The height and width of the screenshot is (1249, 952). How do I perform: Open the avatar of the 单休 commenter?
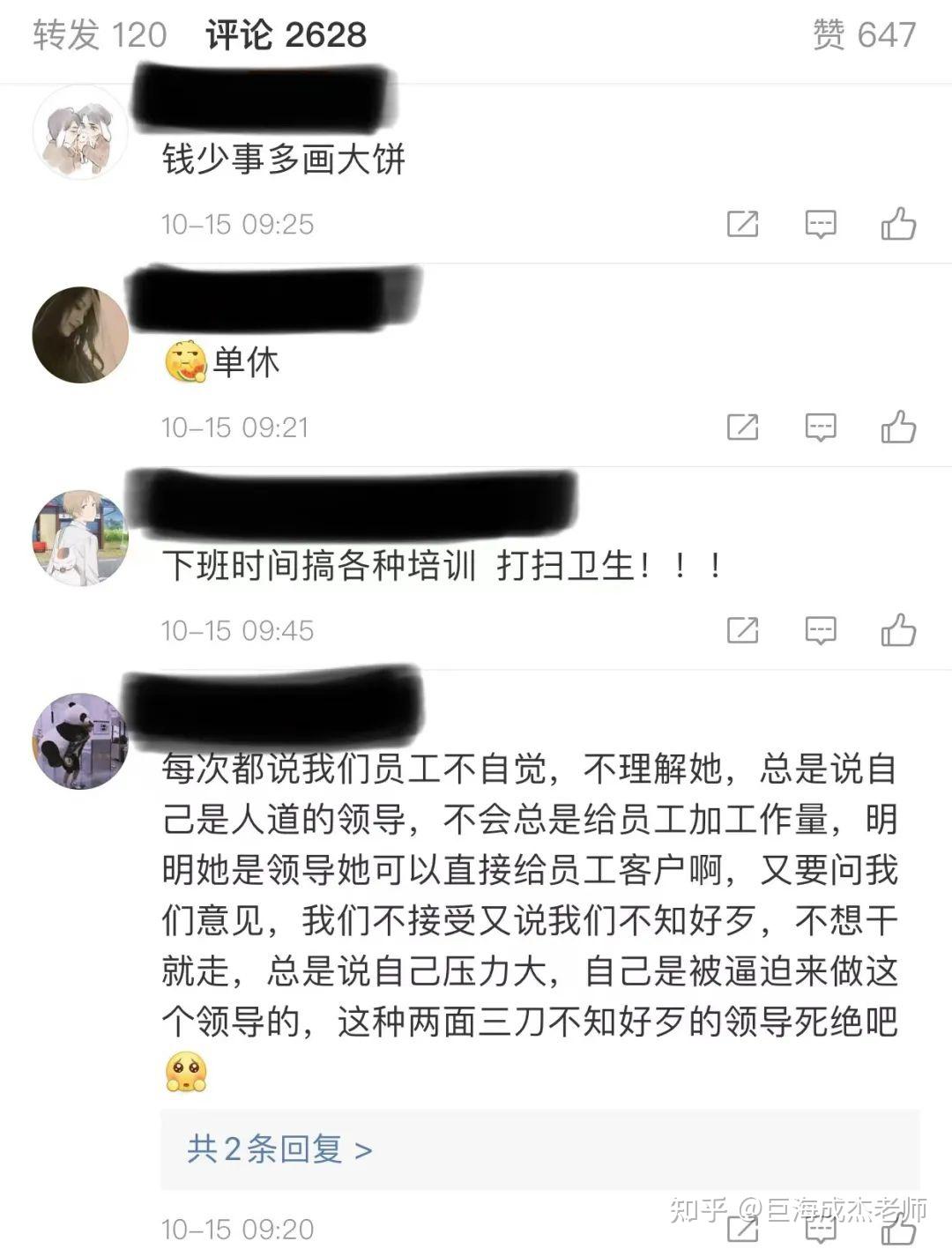(x=80, y=335)
